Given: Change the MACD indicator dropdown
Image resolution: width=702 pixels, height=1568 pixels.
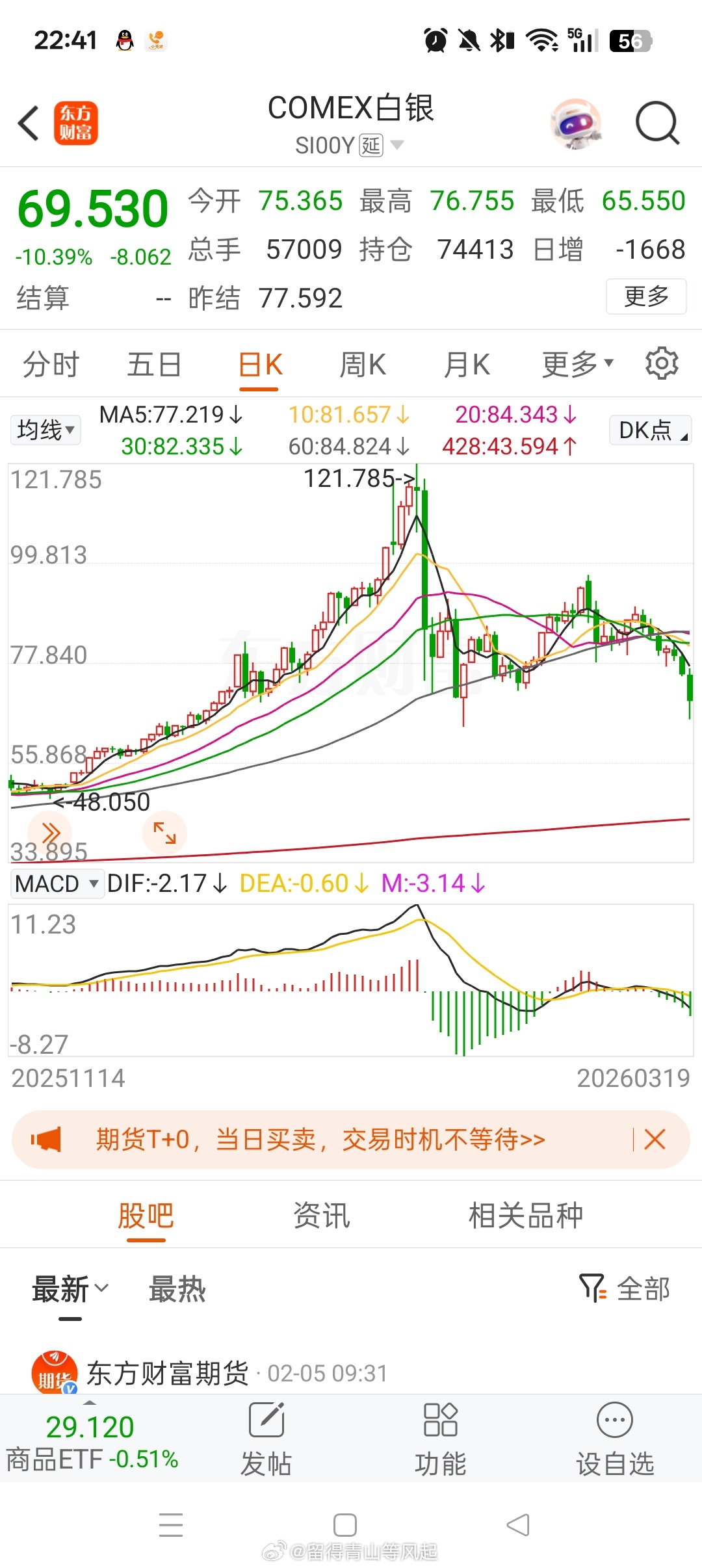Looking at the screenshot, I should point(57,883).
